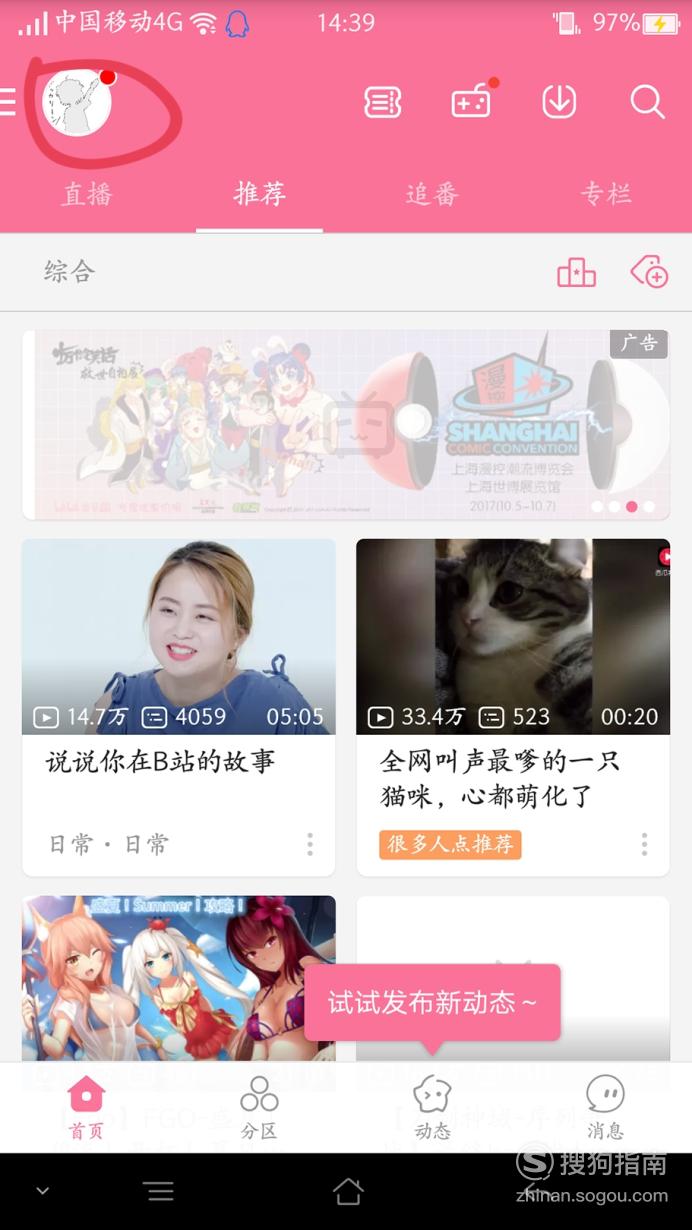Screen dimensions: 692x1230
Task: Open more options for 说说你在B站的故事
Action: pyautogui.click(x=310, y=844)
